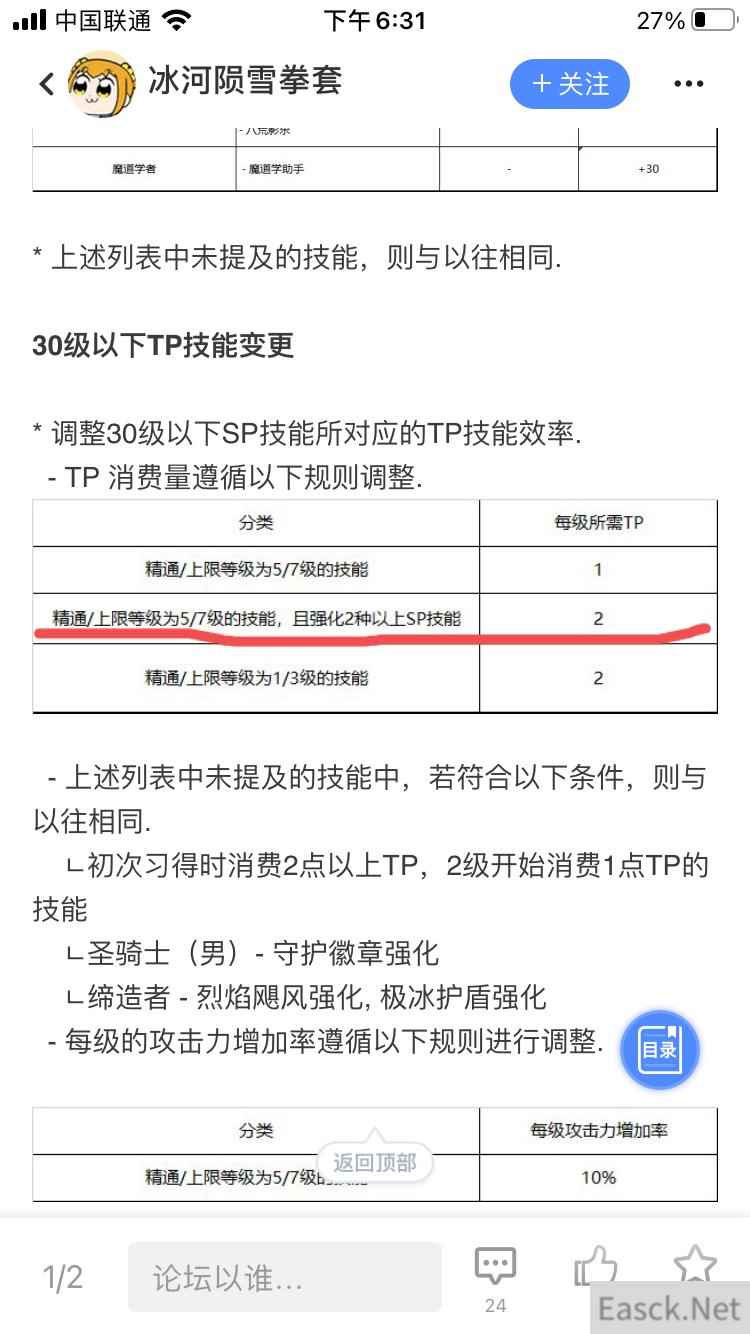The width and height of the screenshot is (750, 1334).
Task: Follow the author with 关注 button
Action: (x=570, y=84)
